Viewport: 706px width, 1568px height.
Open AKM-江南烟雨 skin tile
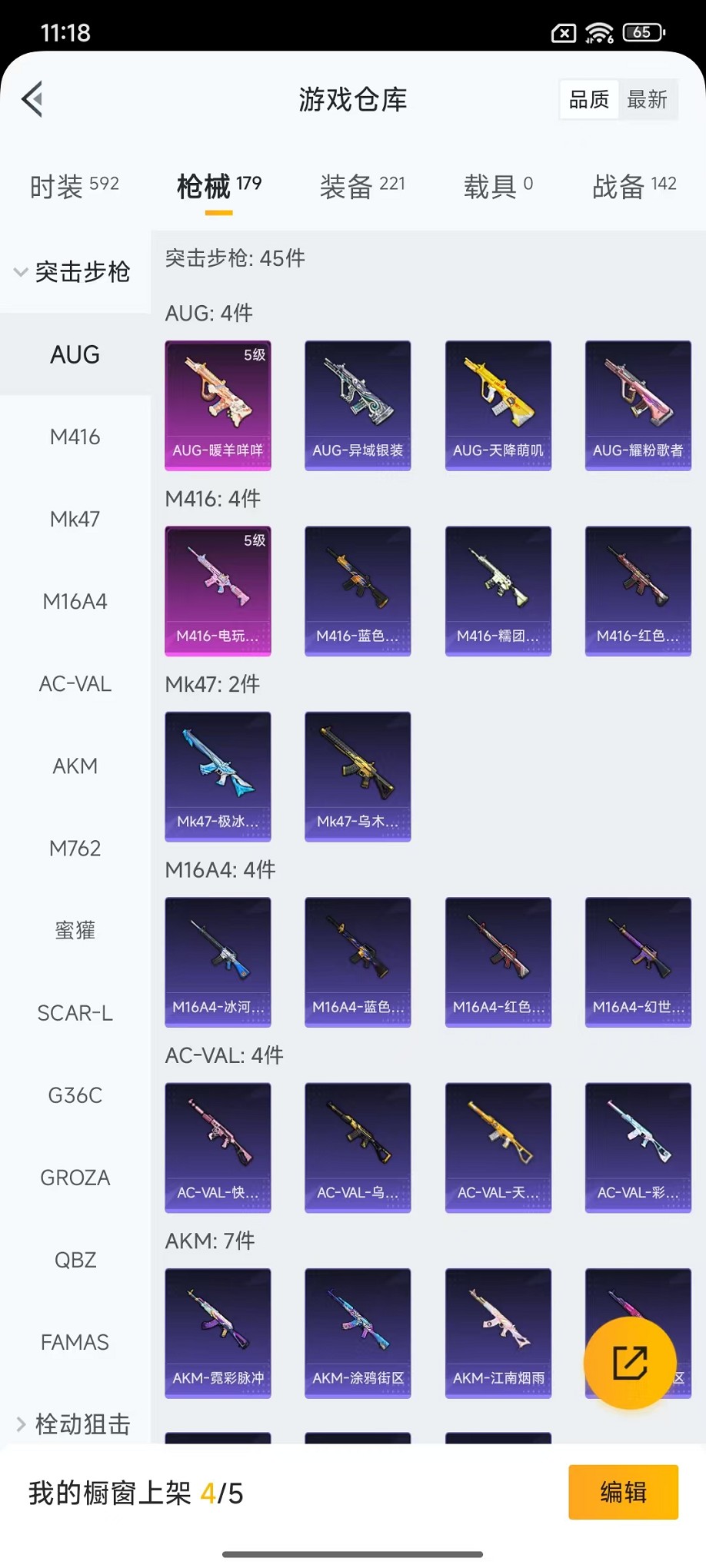point(498,1333)
